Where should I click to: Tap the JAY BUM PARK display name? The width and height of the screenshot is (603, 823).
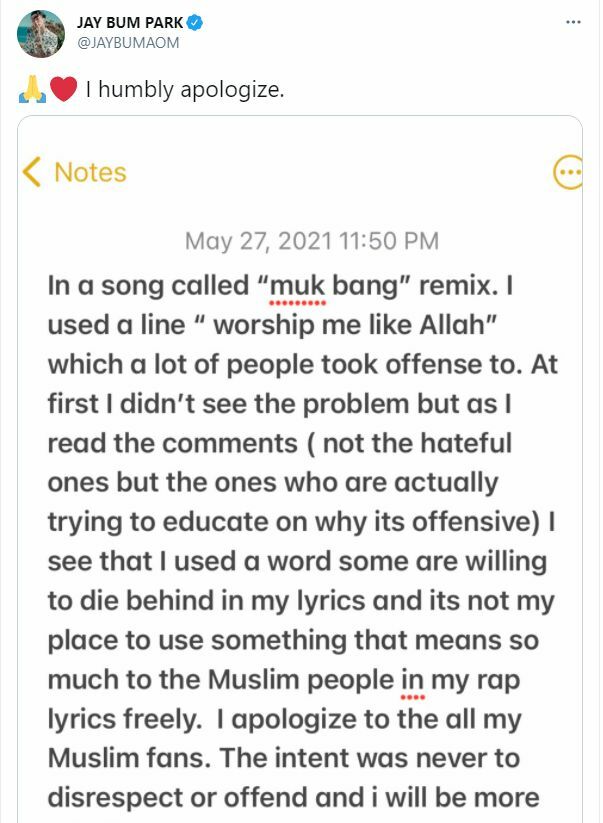tap(129, 22)
